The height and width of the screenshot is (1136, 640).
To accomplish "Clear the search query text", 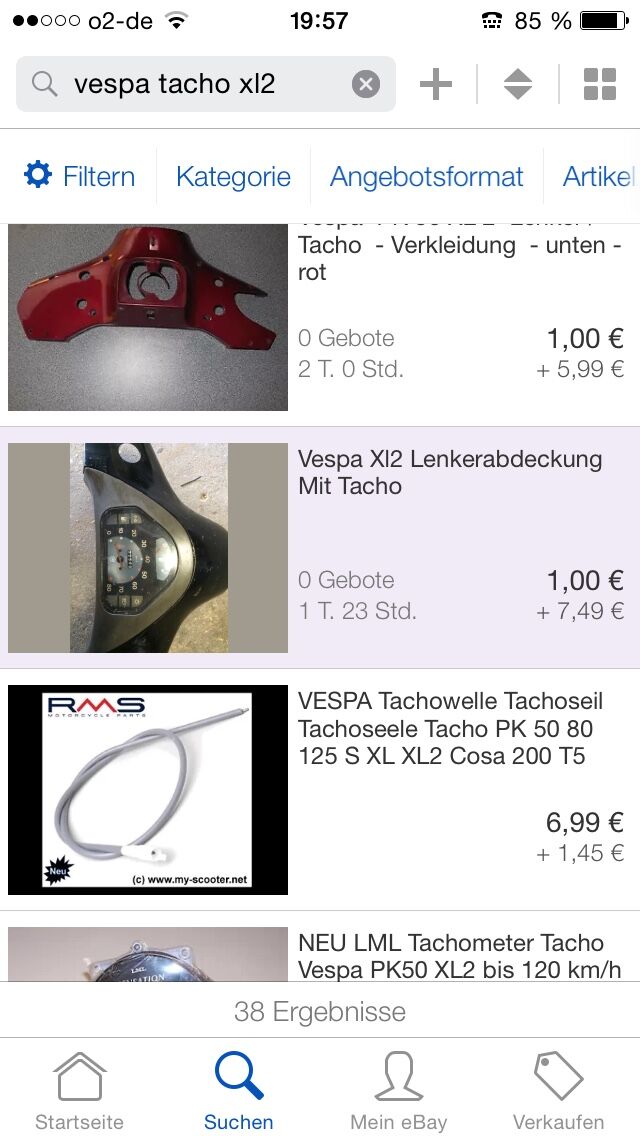I will [x=366, y=84].
